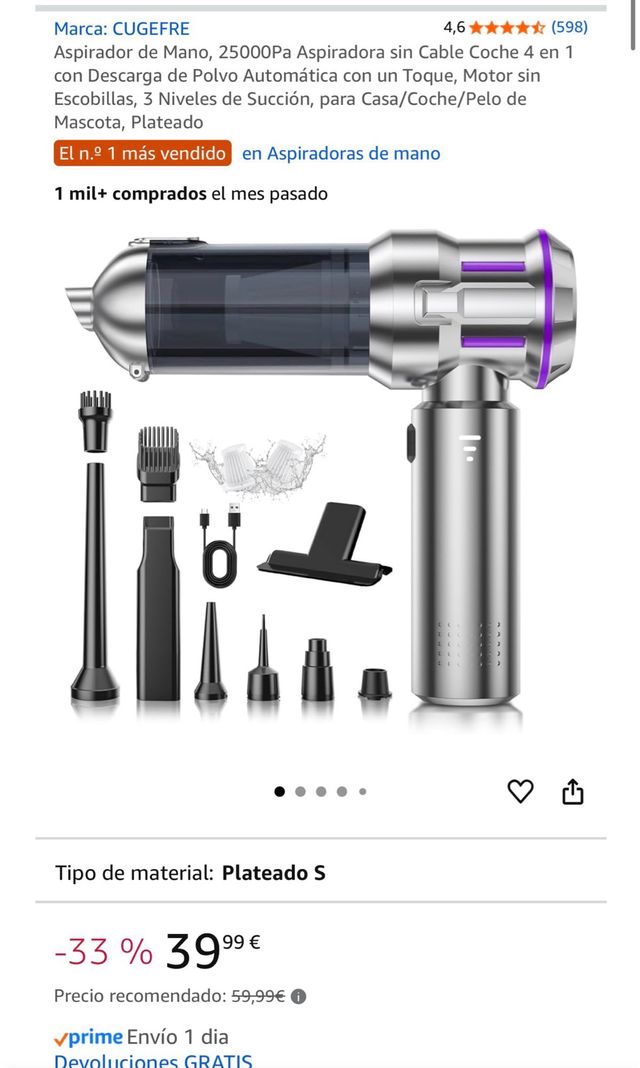Open the CUGEFRE brand link
640x1068 pixels.
pyautogui.click(x=121, y=28)
